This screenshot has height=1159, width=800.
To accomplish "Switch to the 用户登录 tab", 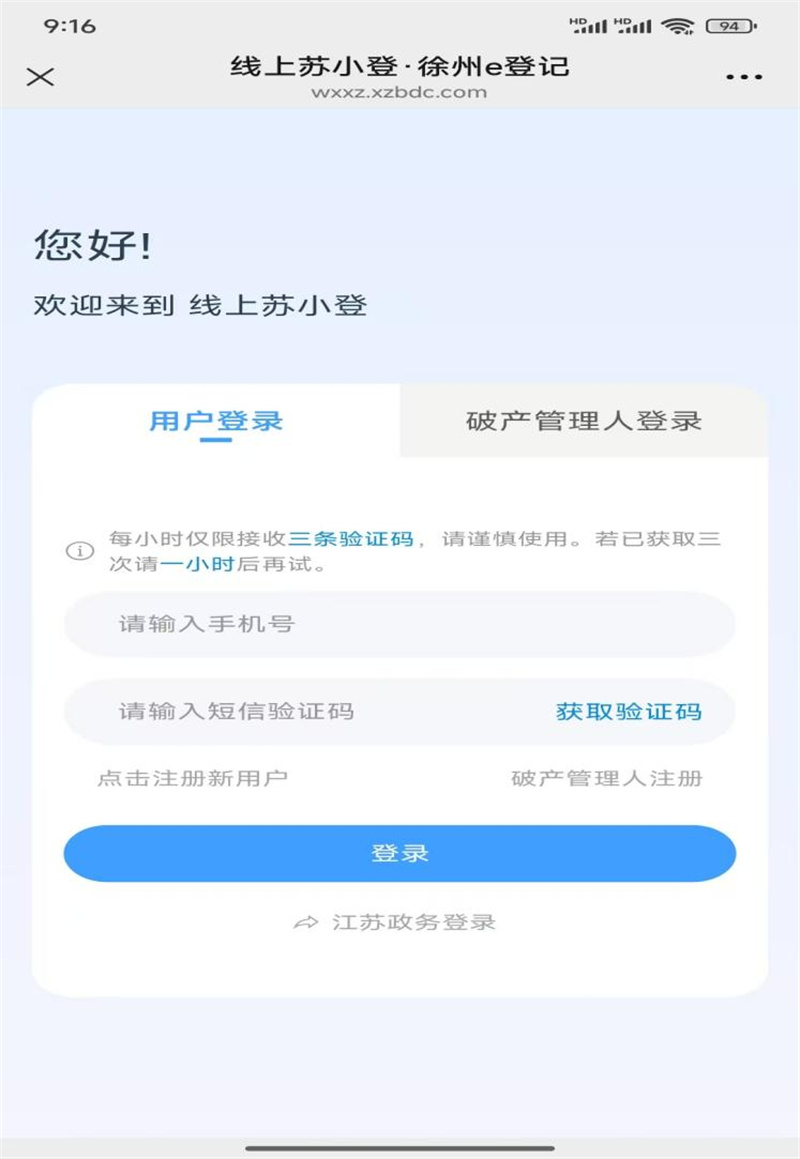I will click(216, 421).
